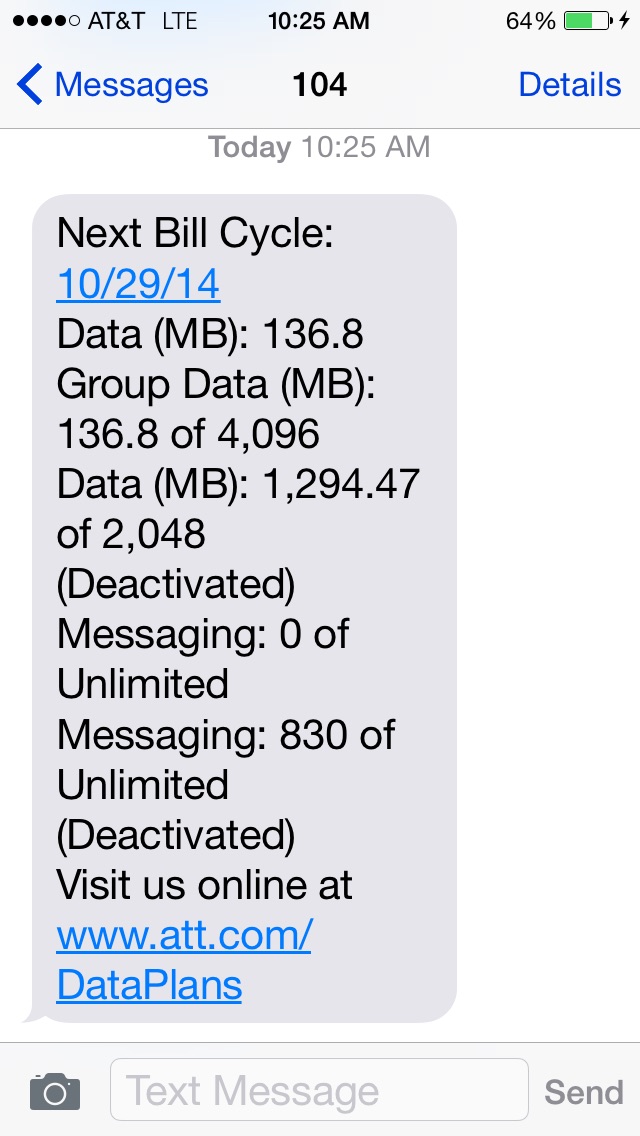The height and width of the screenshot is (1136, 640).
Task: Tap the Send button
Action: pos(583,1091)
